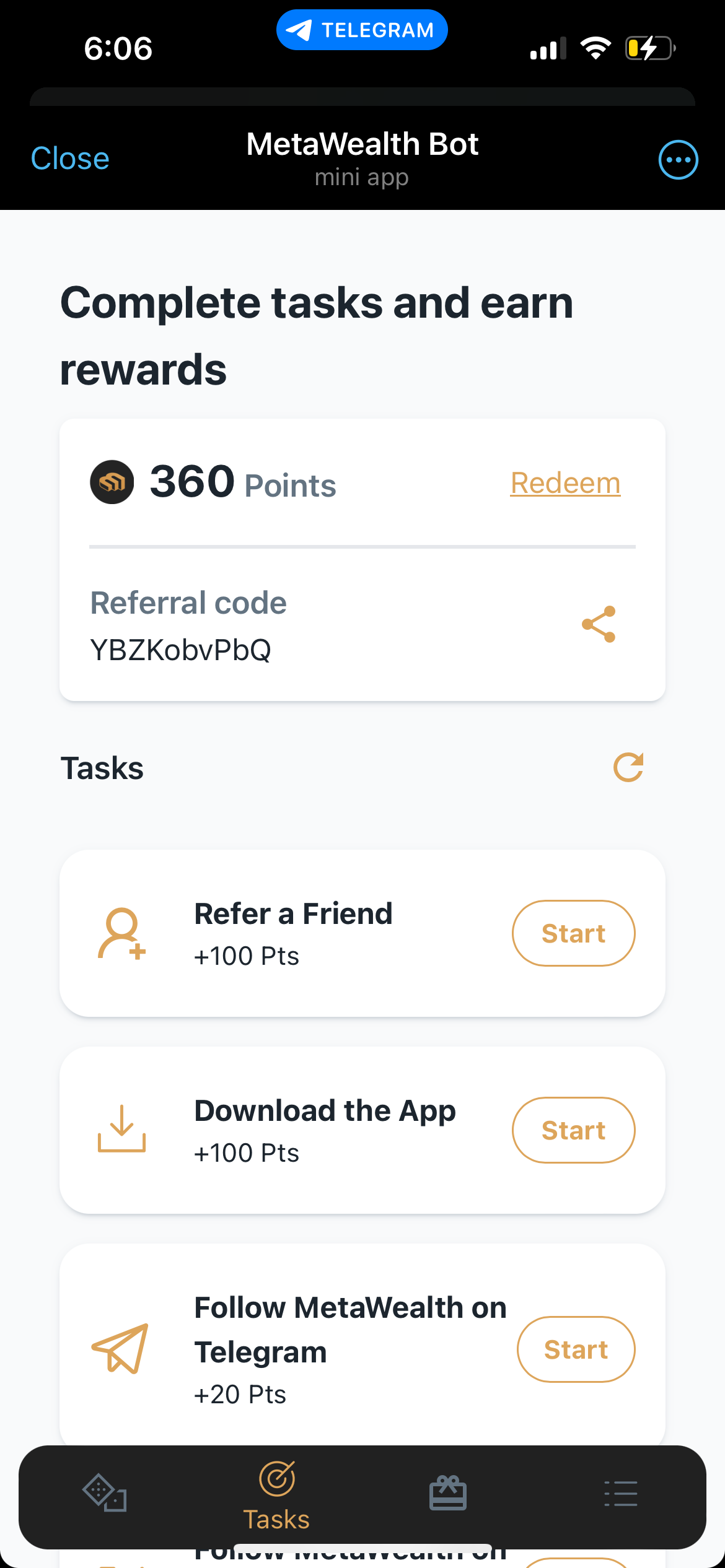This screenshot has height=1568, width=725.
Task: Start the Download the App task
Action: tap(573, 1130)
